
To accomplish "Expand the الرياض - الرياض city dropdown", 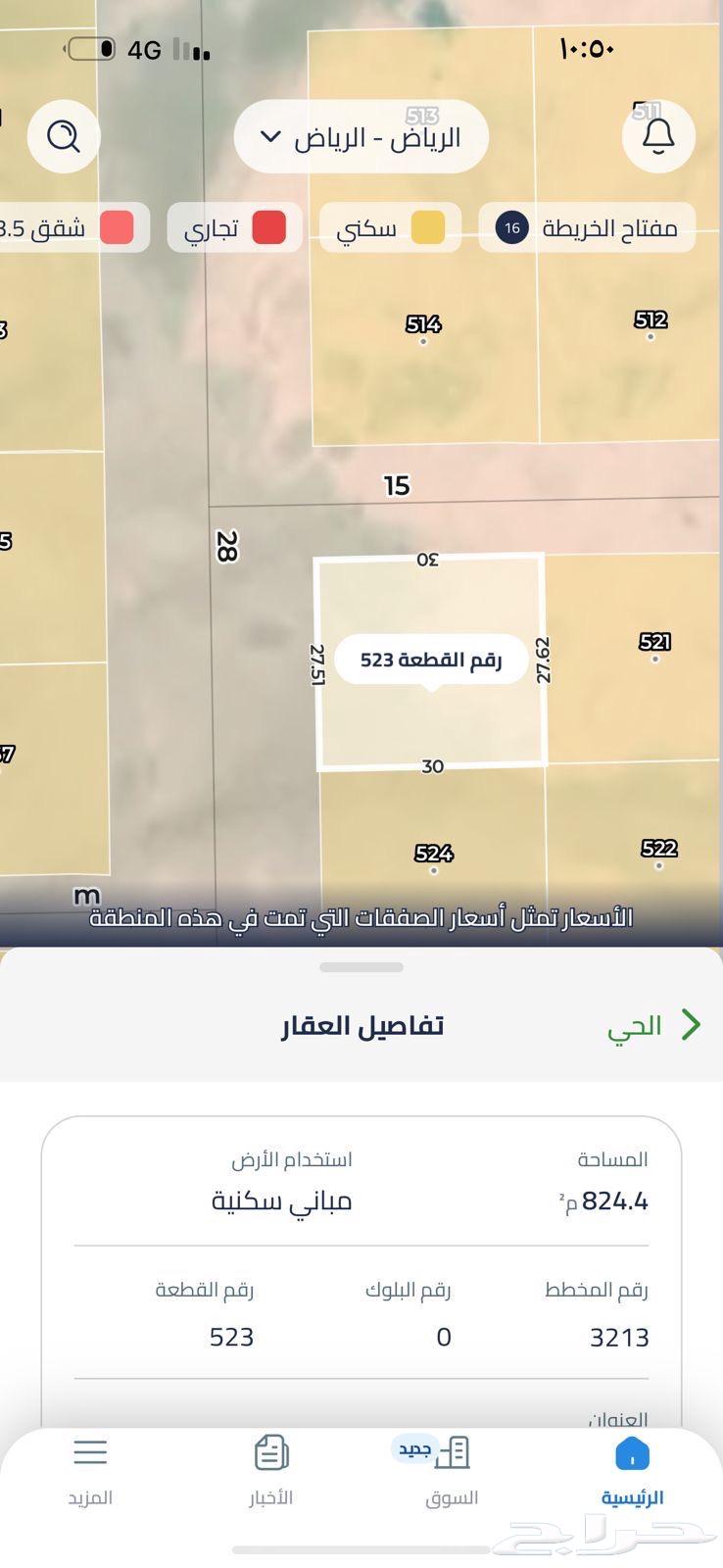I will pyautogui.click(x=361, y=137).
